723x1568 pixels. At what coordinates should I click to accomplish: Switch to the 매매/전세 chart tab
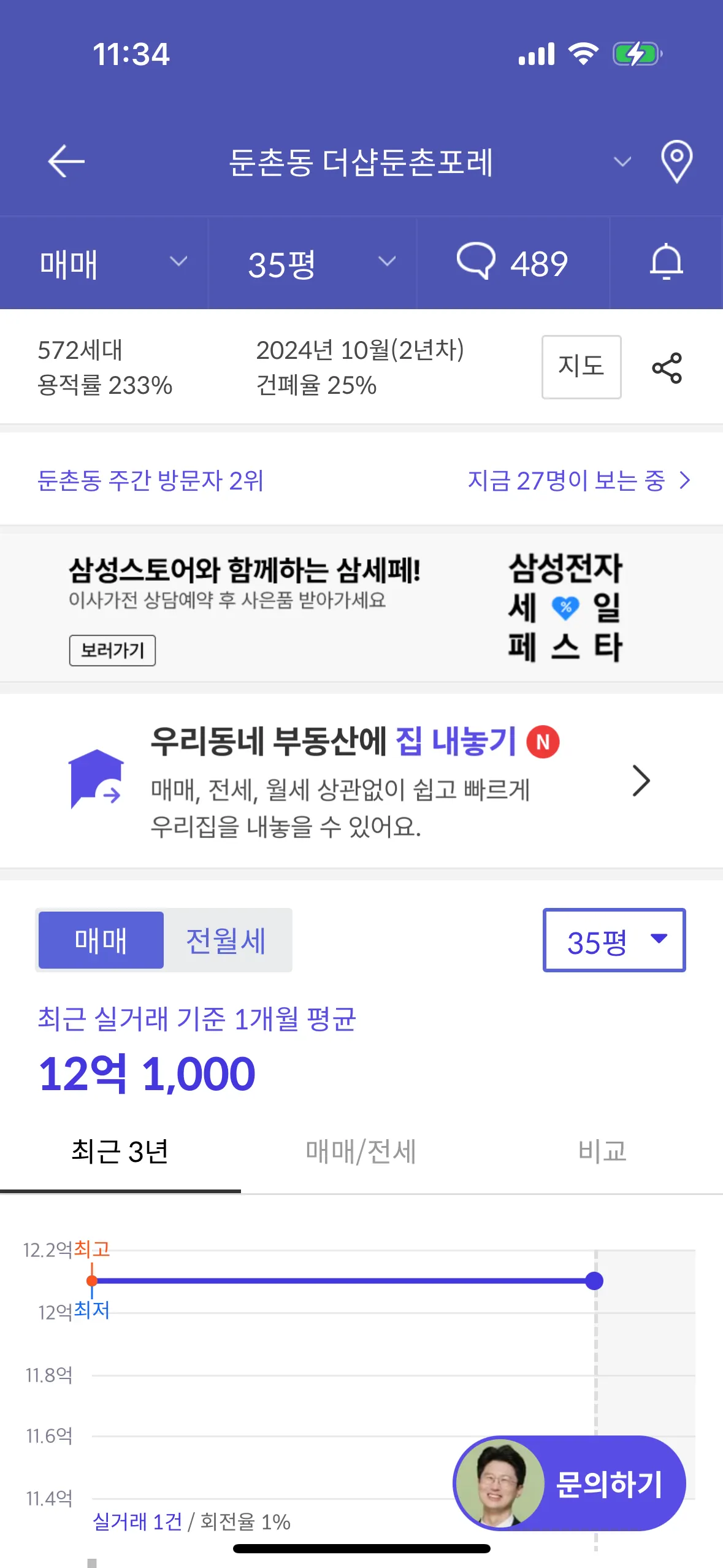point(361,1151)
